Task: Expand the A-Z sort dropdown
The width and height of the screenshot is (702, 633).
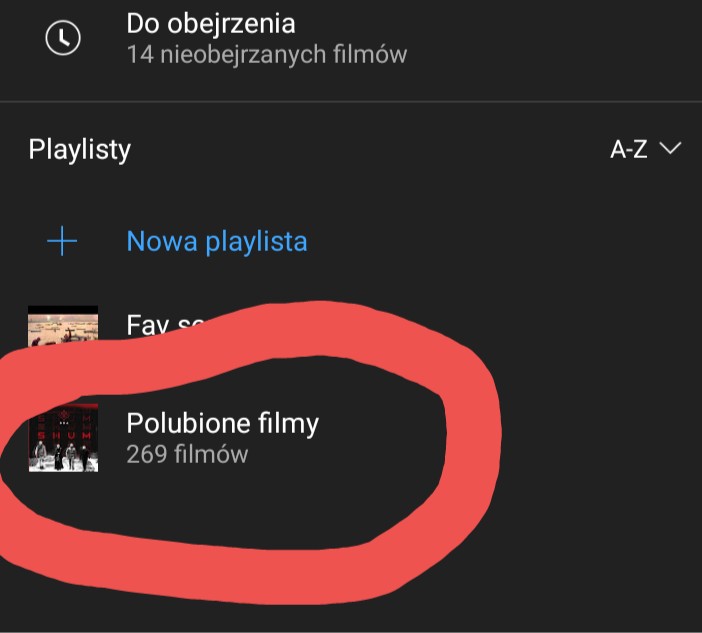Action: (x=645, y=150)
